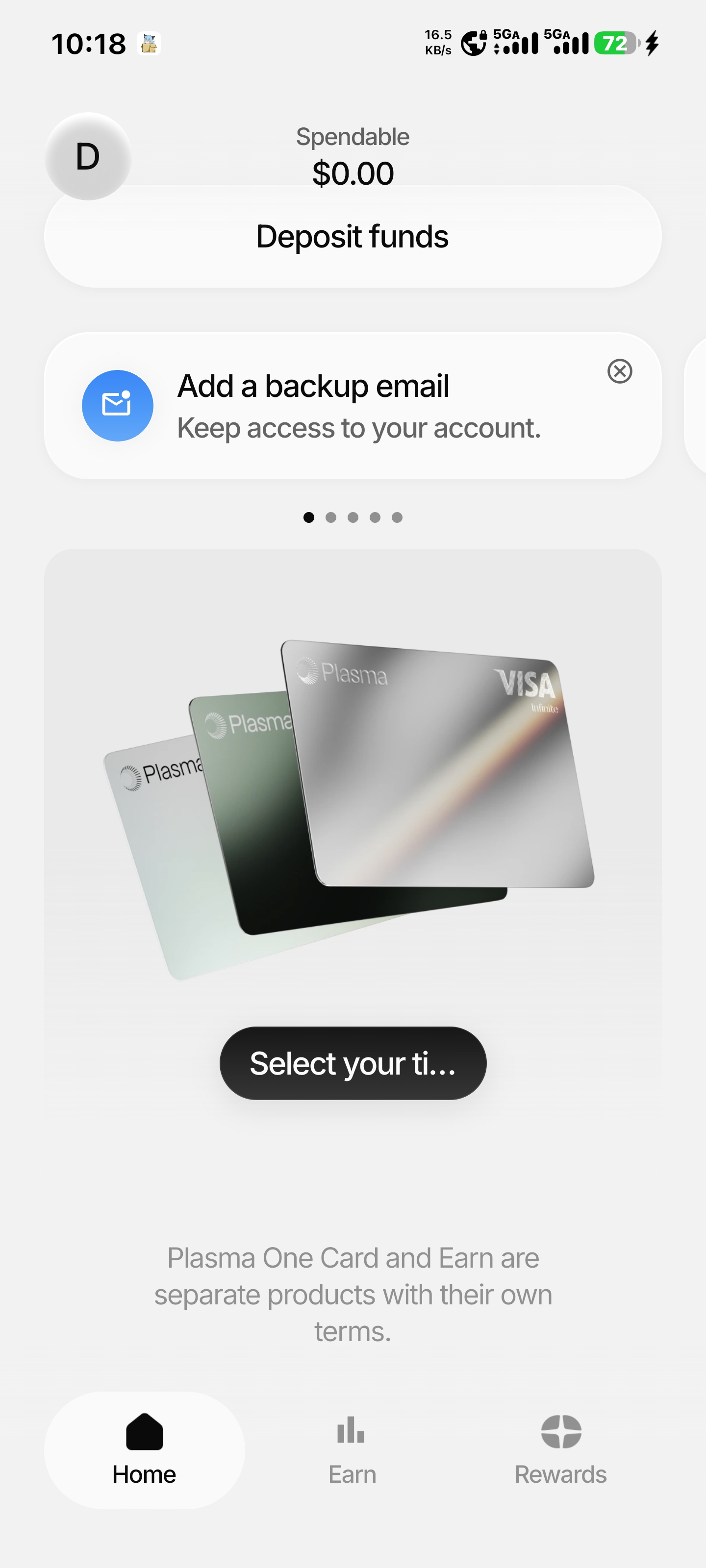The image size is (706, 1568).
Task: Open the Add a backup email card
Action: point(353,405)
